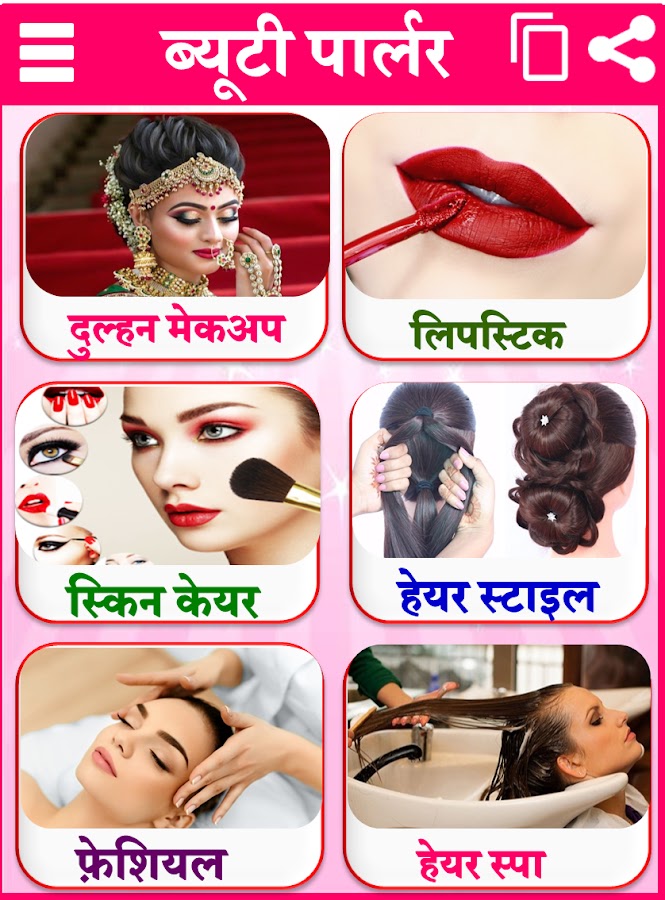Tap the copy icon in the app bar
This screenshot has height=900, width=665.
point(540,48)
